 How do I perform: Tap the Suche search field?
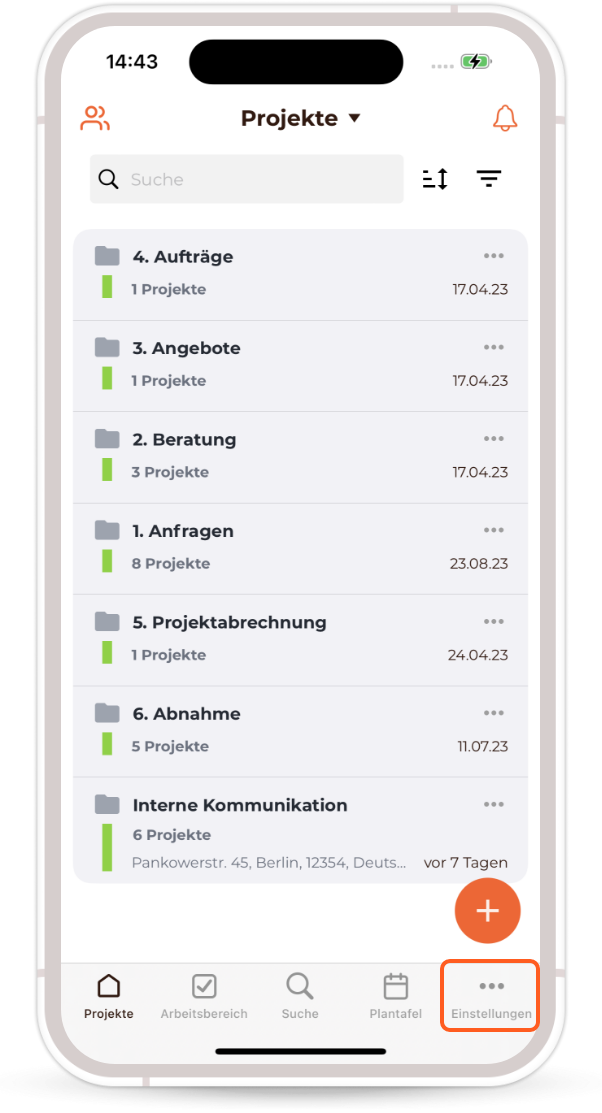[247, 180]
